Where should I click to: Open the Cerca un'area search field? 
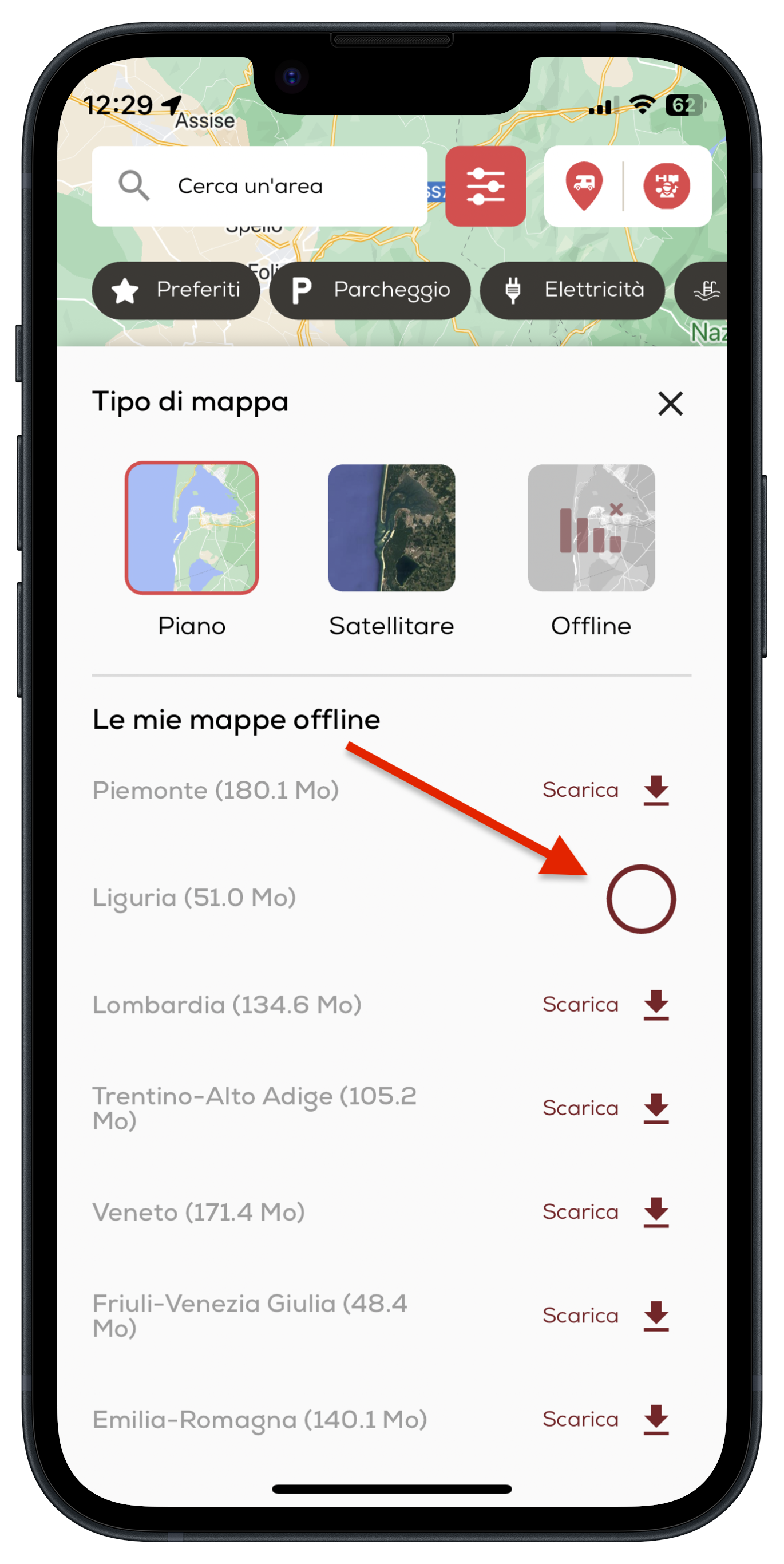point(259,186)
